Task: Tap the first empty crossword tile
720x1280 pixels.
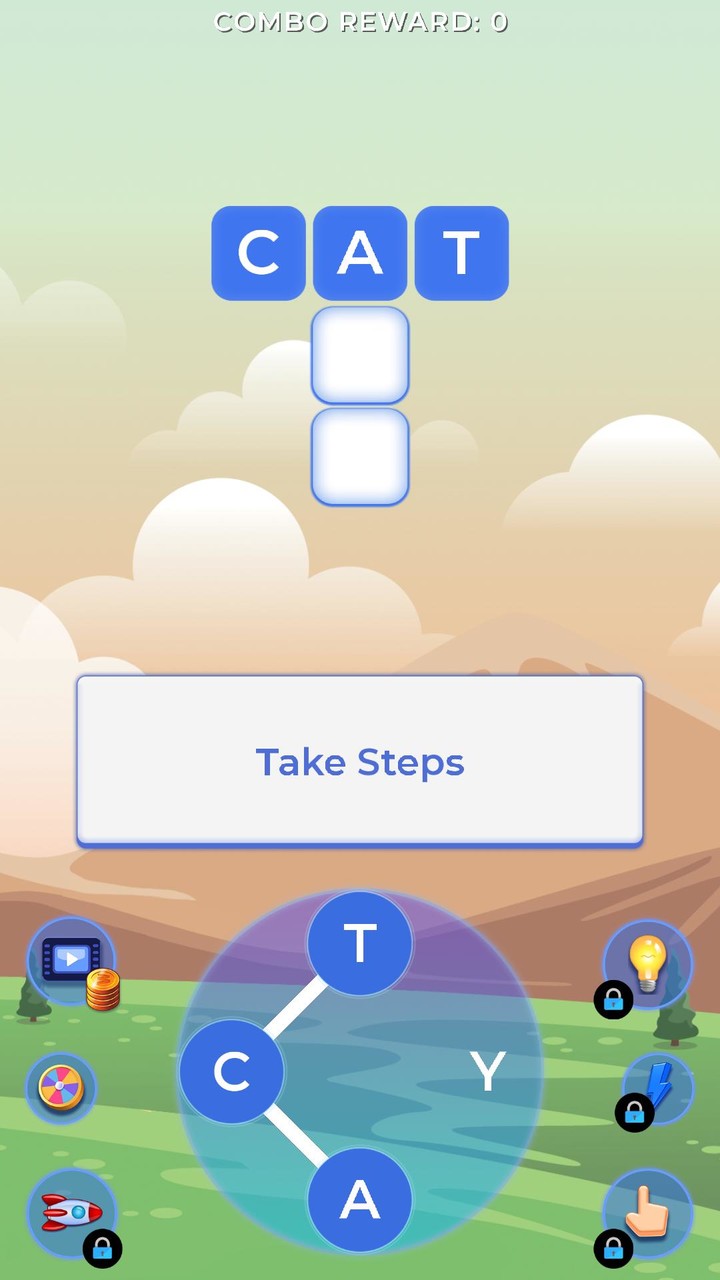Action: [360, 356]
